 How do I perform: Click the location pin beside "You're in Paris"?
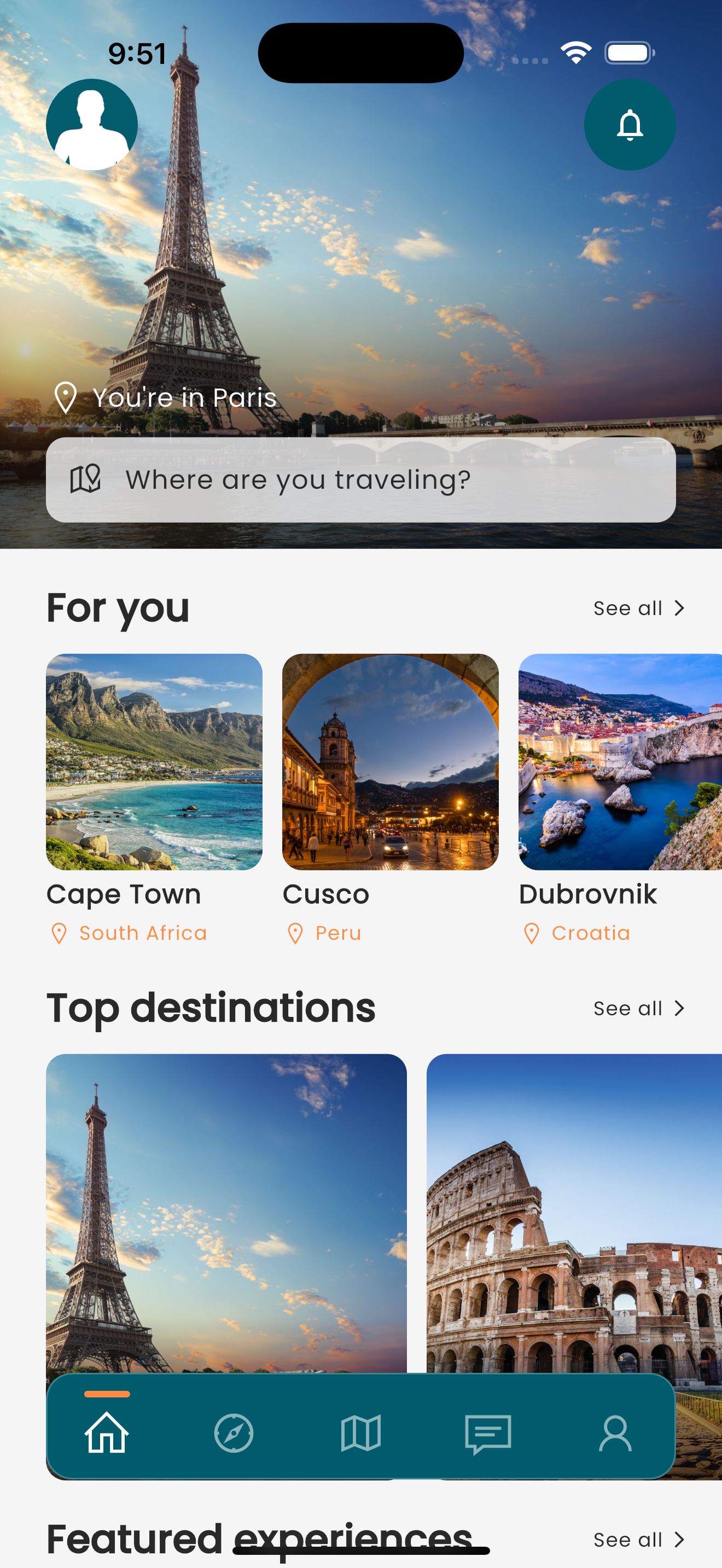click(65, 397)
